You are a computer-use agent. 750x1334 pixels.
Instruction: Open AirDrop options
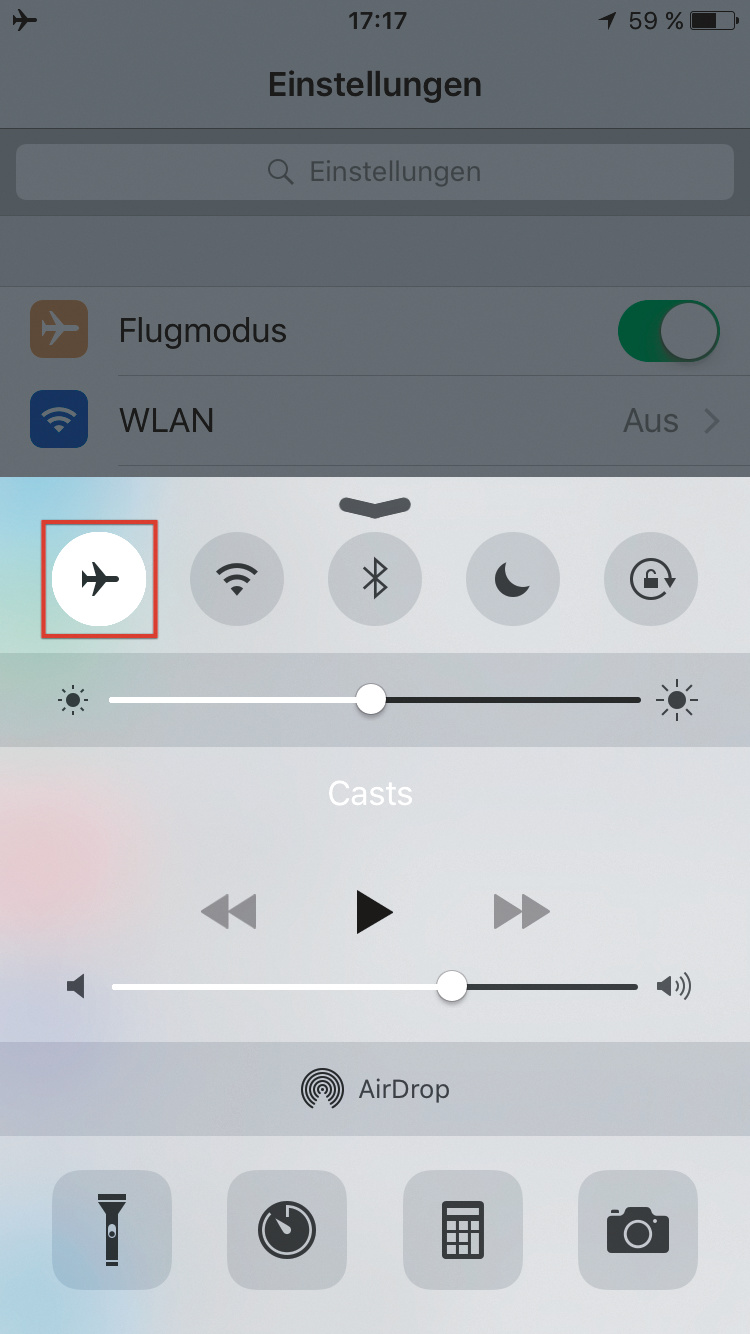(x=375, y=1089)
